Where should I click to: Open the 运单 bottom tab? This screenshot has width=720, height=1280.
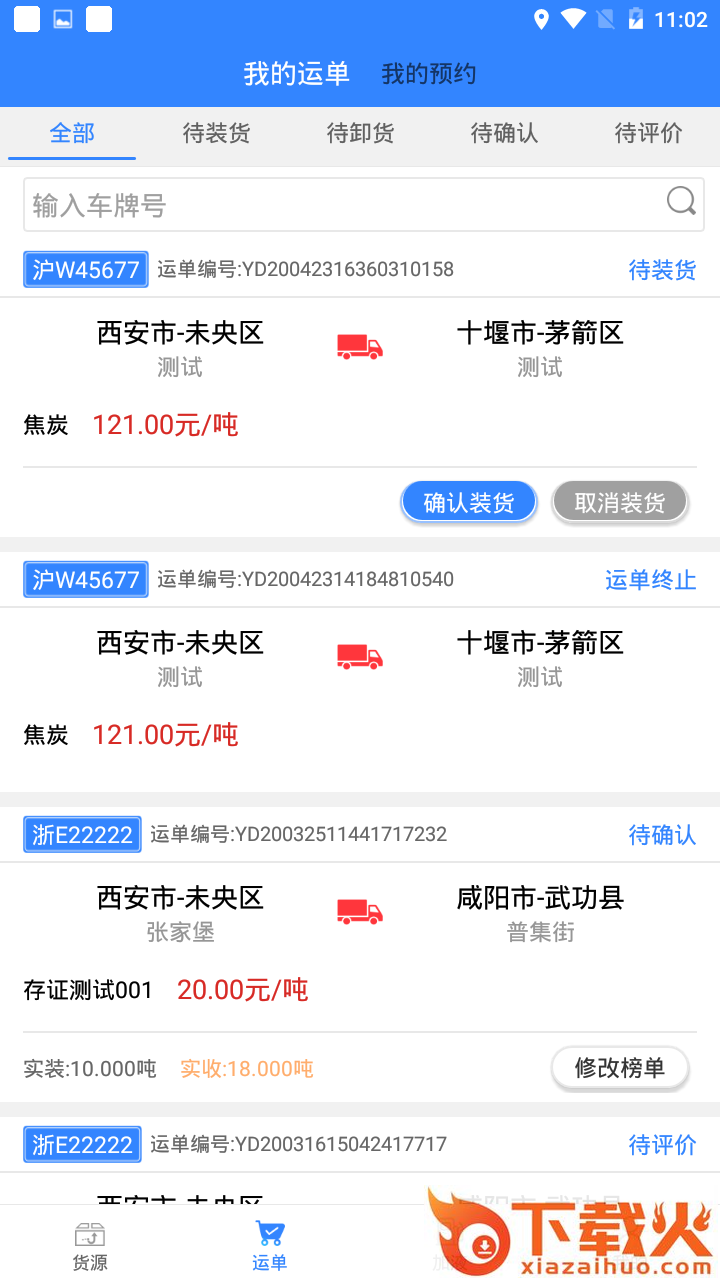click(270, 1245)
